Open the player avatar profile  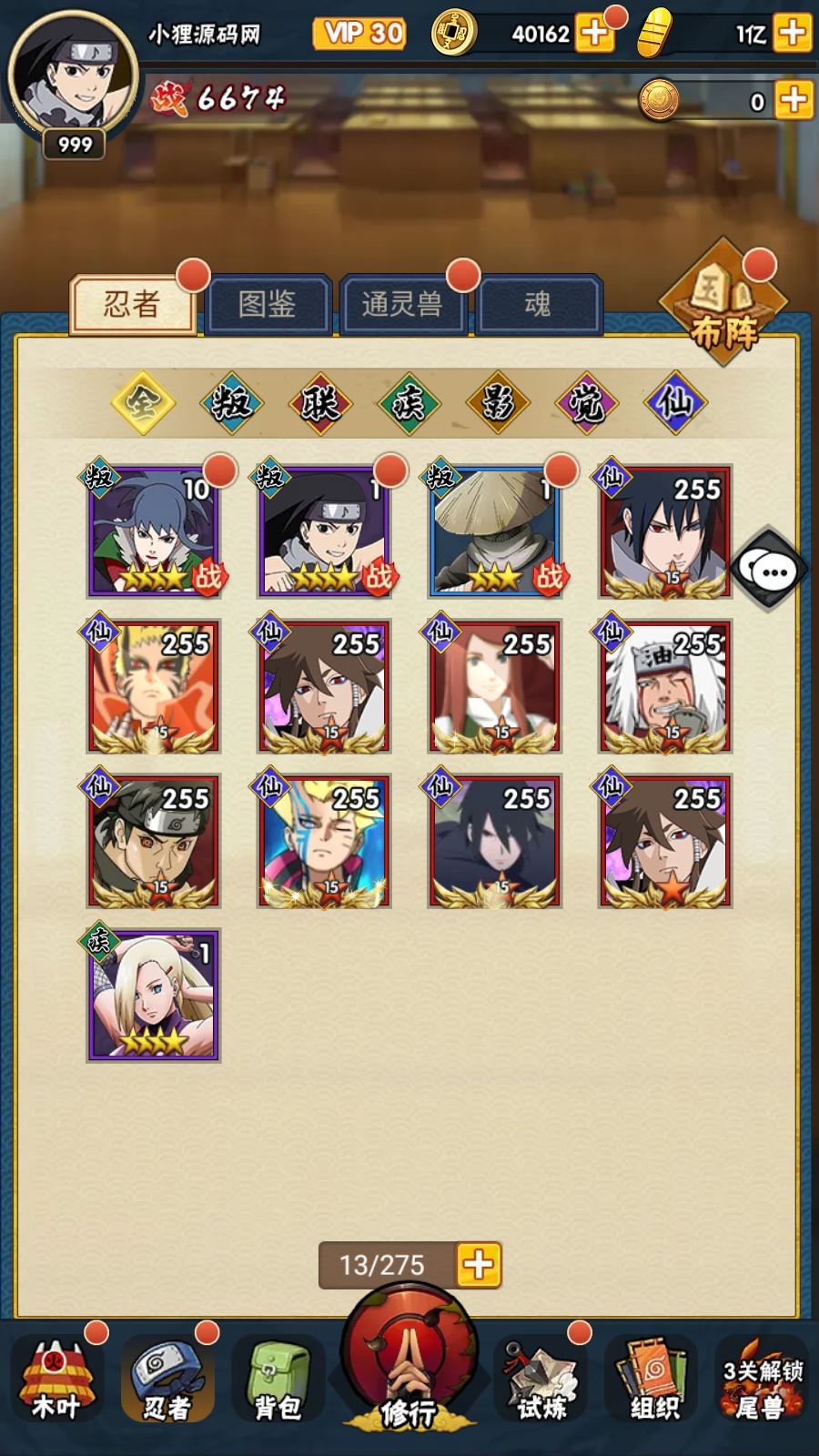[73, 77]
